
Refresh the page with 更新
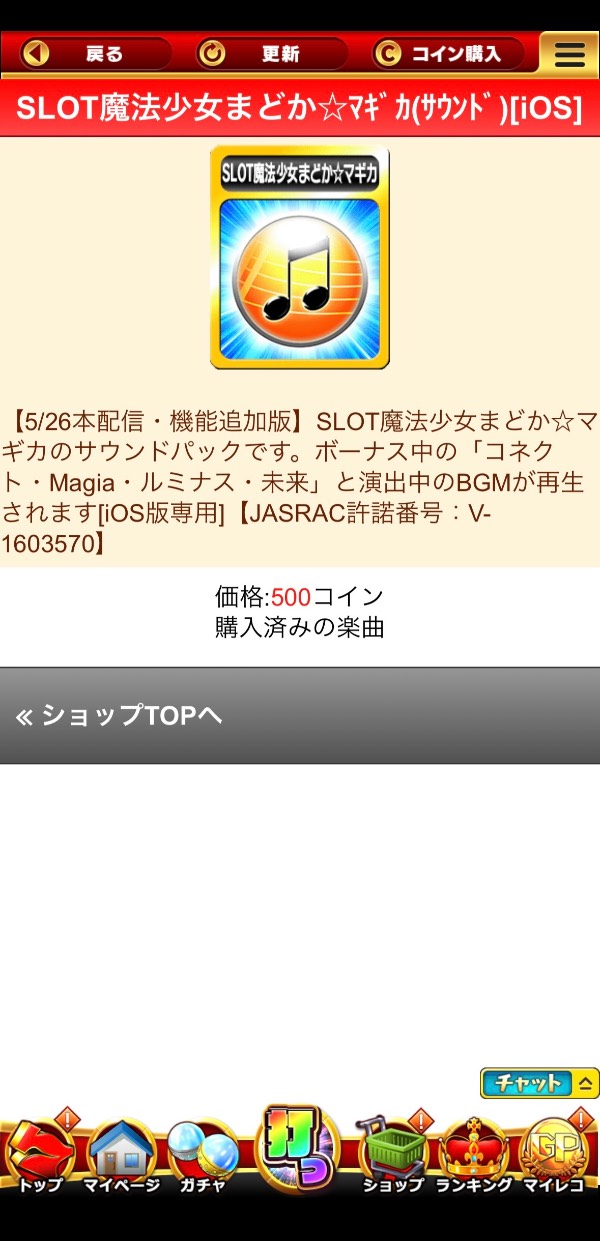pyautogui.click(x=272, y=54)
